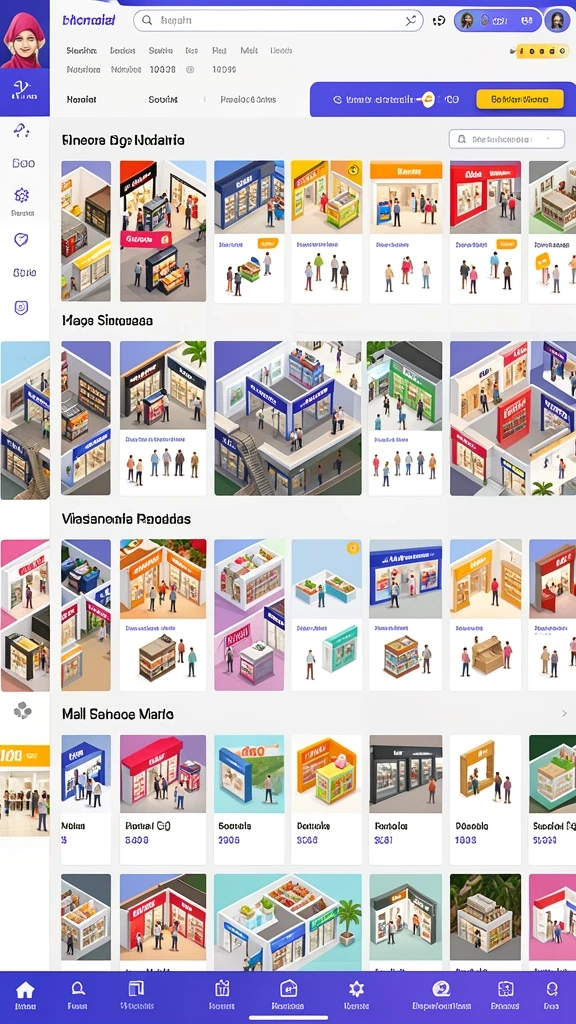Open the small search field beside the first section heading
Viewport: 576px width, 1024px height.
point(506,139)
